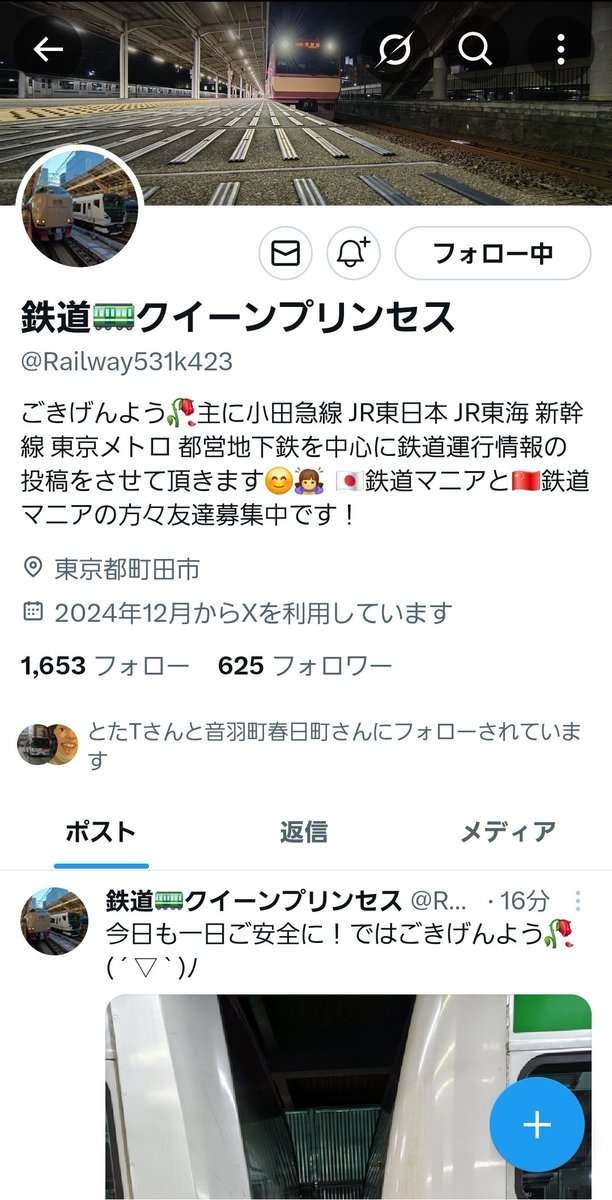Select the ポスト tab
Screen dimensions: 612x1200
[x=101, y=831]
